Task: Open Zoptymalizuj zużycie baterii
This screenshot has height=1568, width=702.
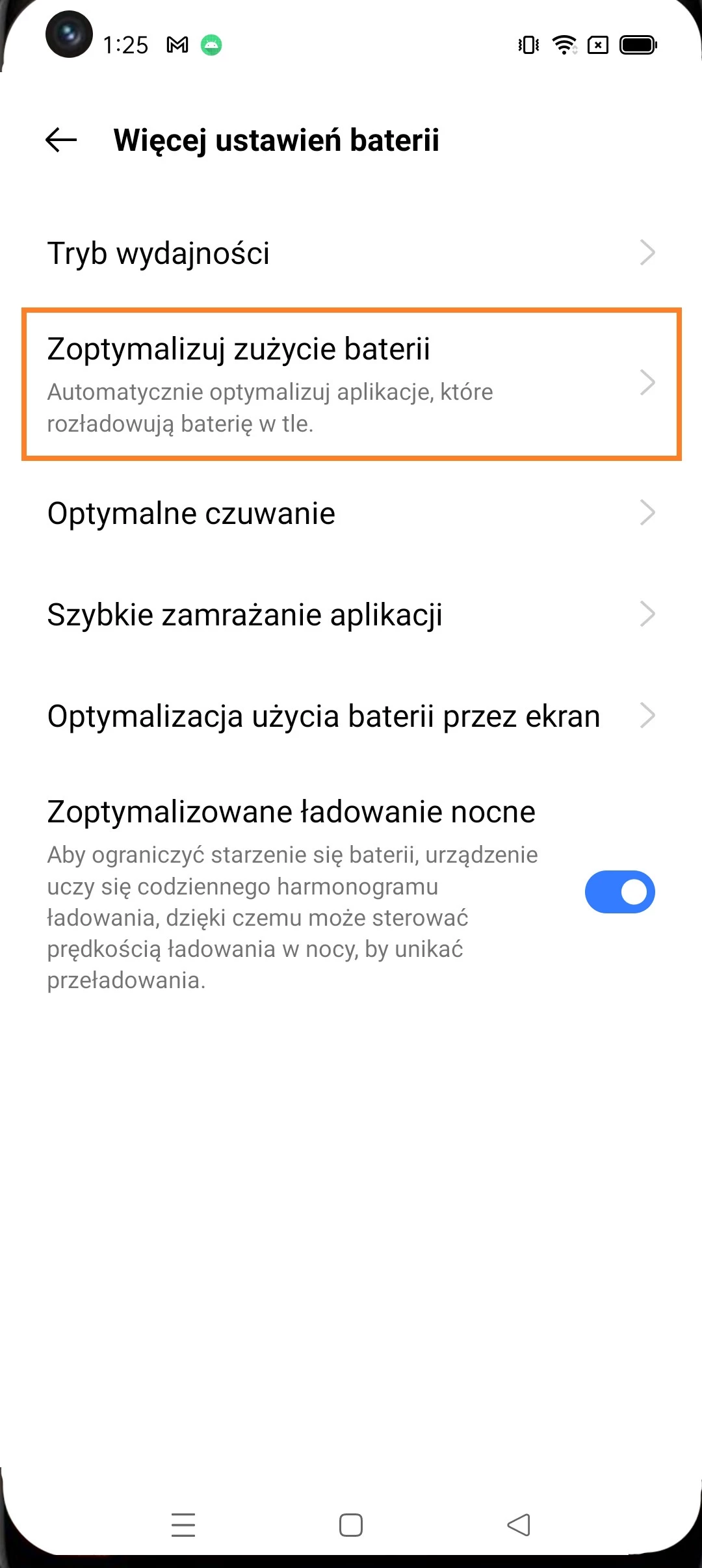Action: coord(351,384)
